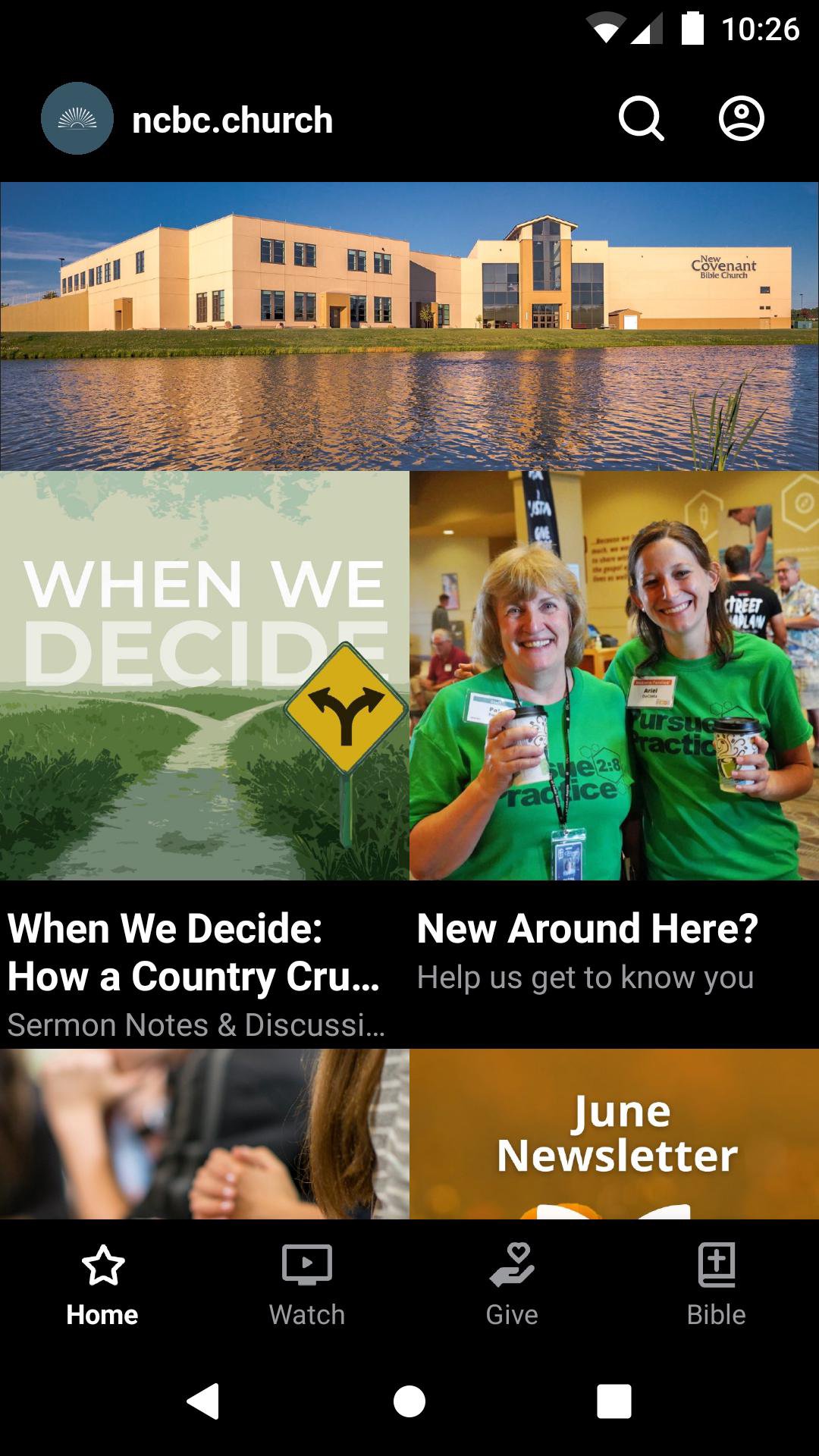Open the account profile icon
Image resolution: width=819 pixels, height=1456 pixels.
click(741, 119)
